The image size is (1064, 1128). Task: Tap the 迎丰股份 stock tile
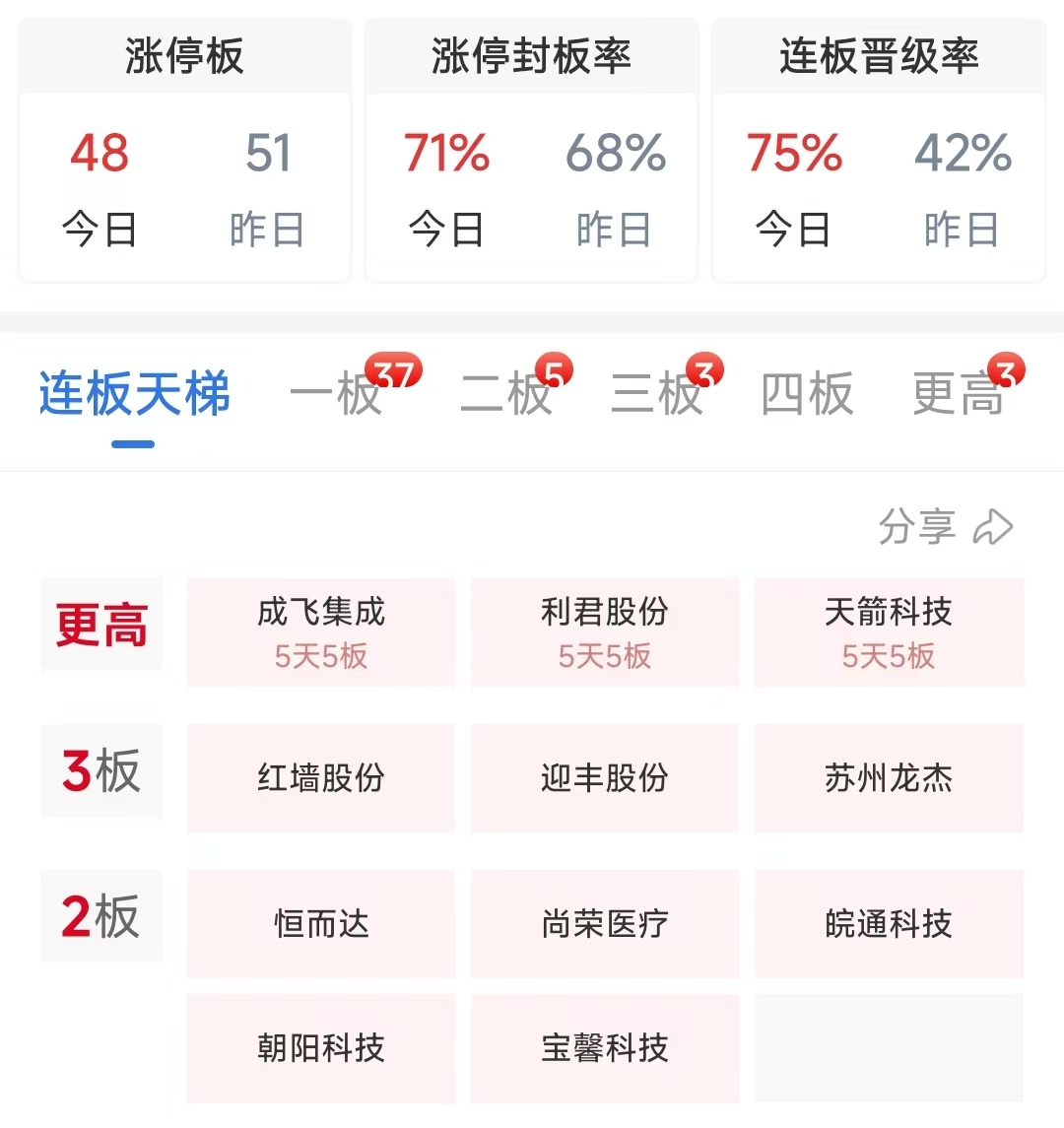(605, 778)
